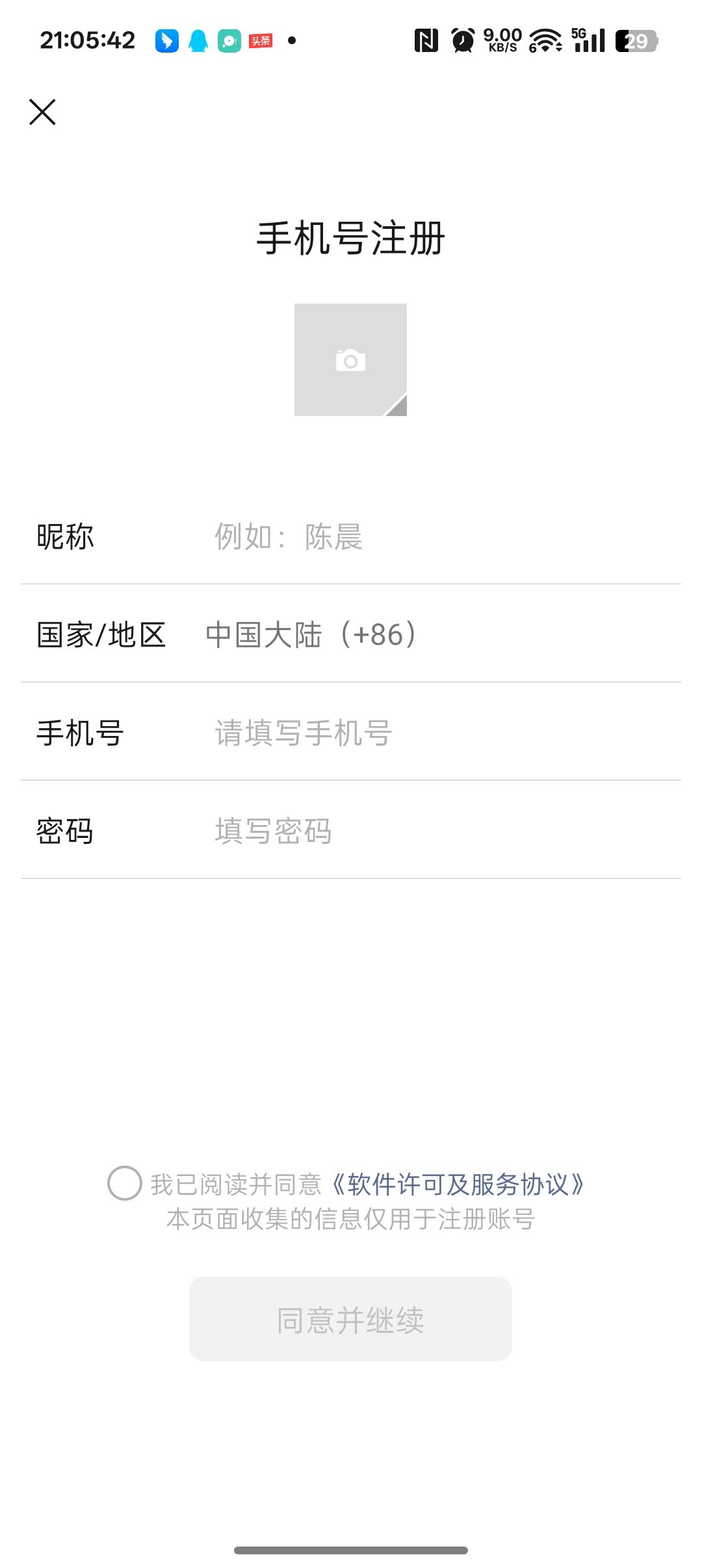Add a profile photo via camera placeholder
The width and height of the screenshot is (702, 1568).
[x=350, y=359]
